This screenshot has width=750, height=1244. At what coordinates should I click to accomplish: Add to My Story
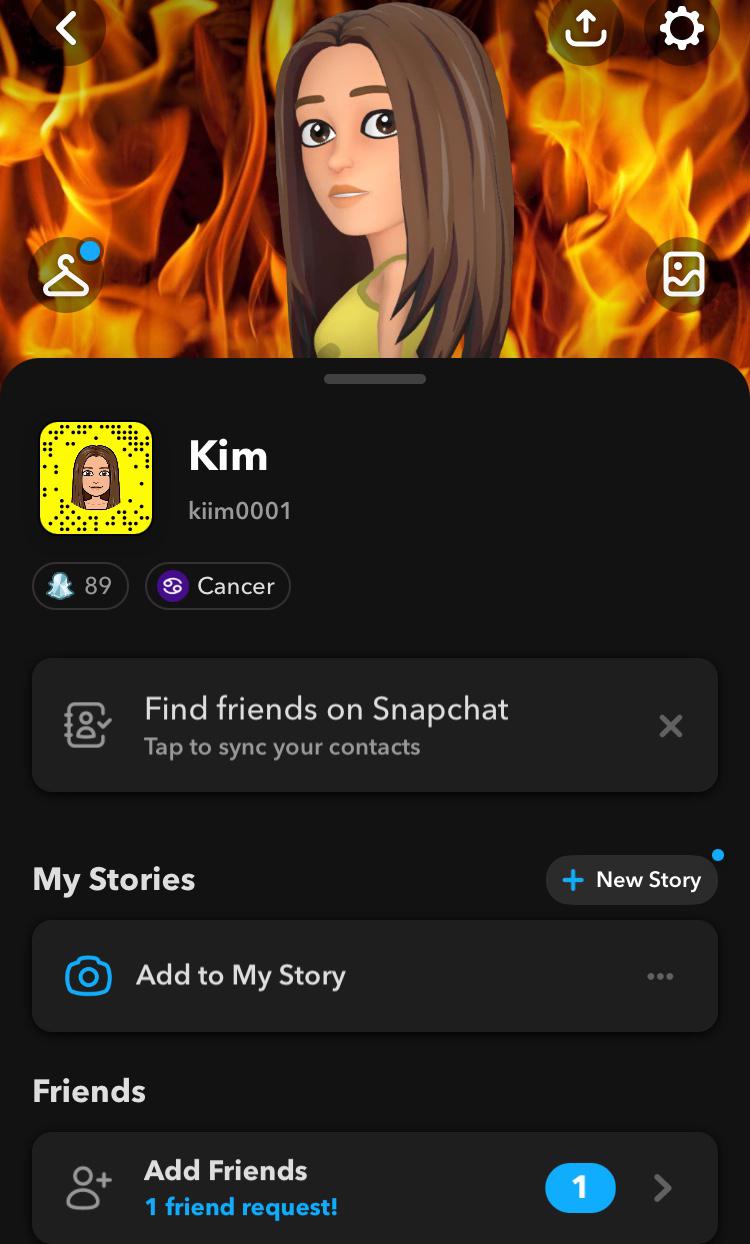[240, 976]
